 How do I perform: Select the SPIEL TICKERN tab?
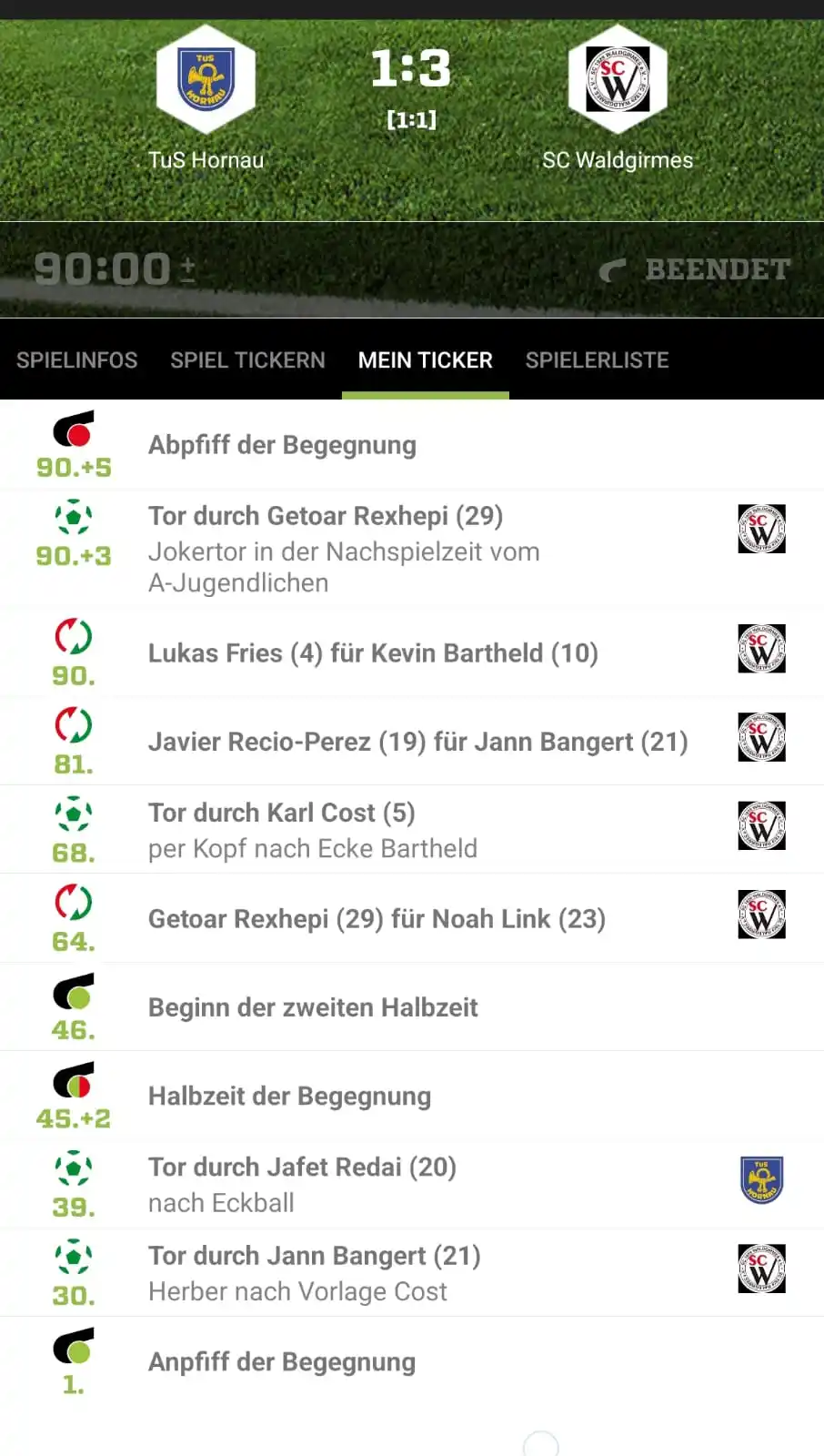tap(246, 360)
